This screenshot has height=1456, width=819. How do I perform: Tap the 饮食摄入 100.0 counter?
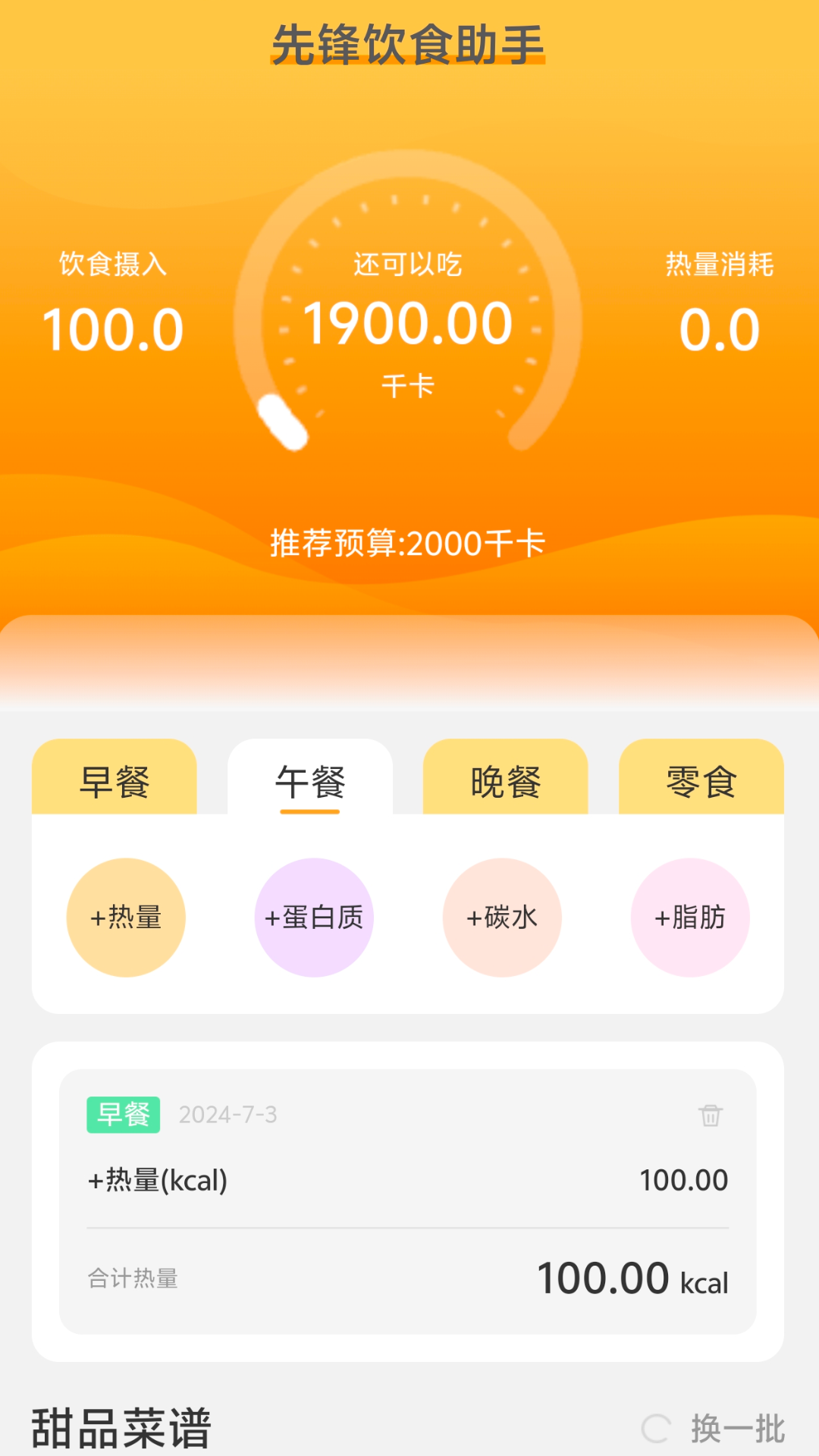coord(111,328)
